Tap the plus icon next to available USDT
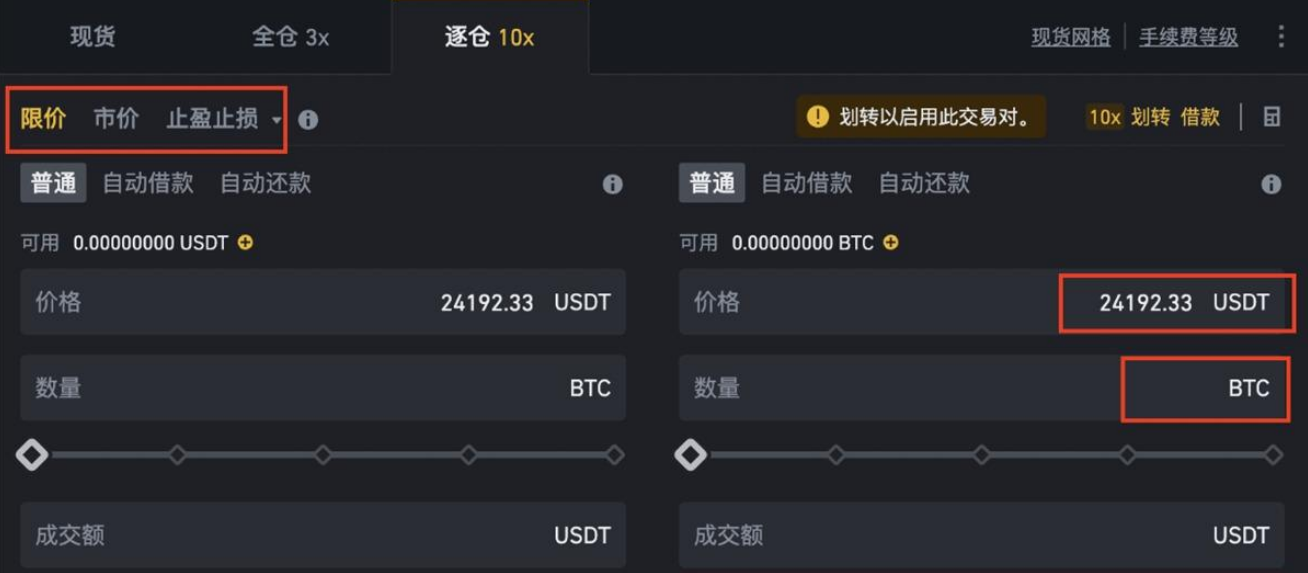 [x=245, y=242]
